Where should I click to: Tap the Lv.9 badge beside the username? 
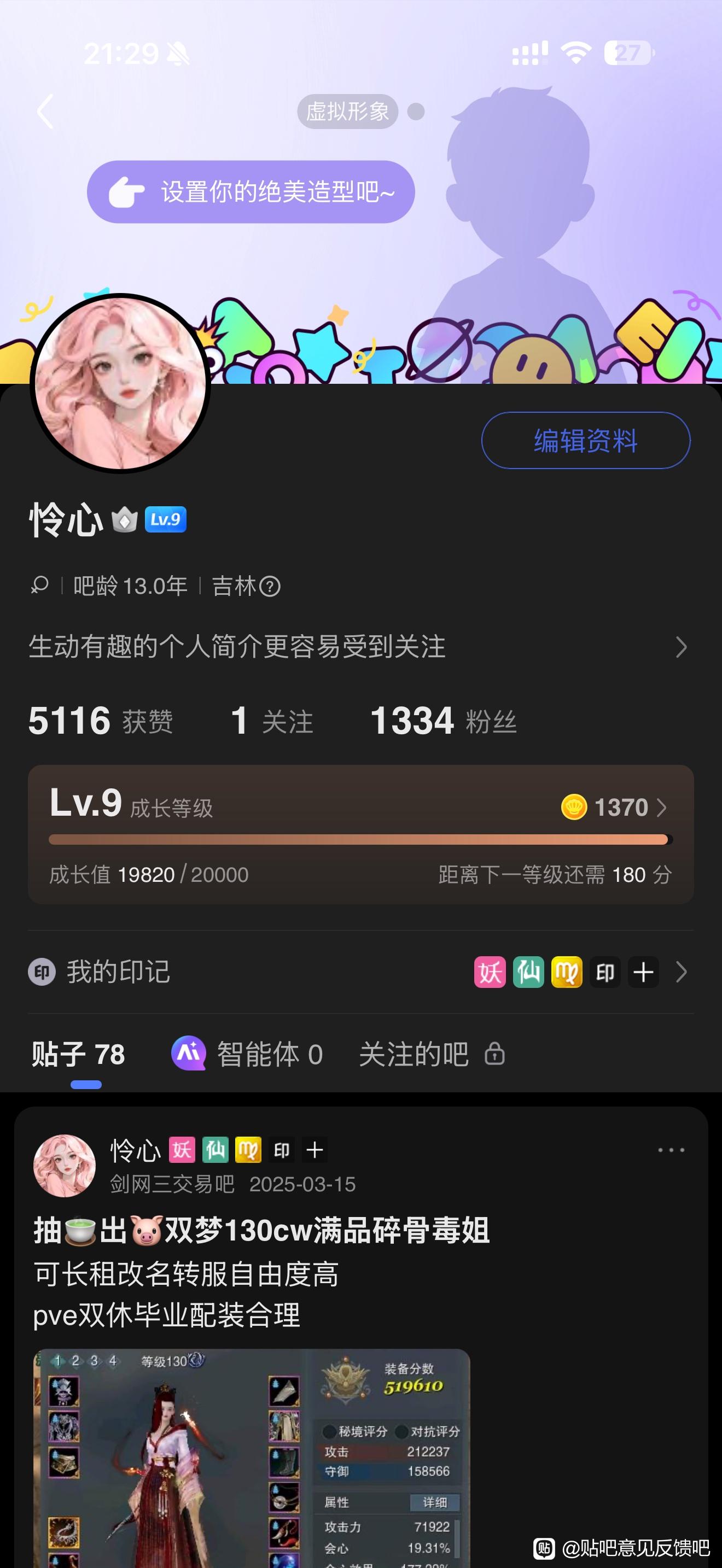pos(166,519)
